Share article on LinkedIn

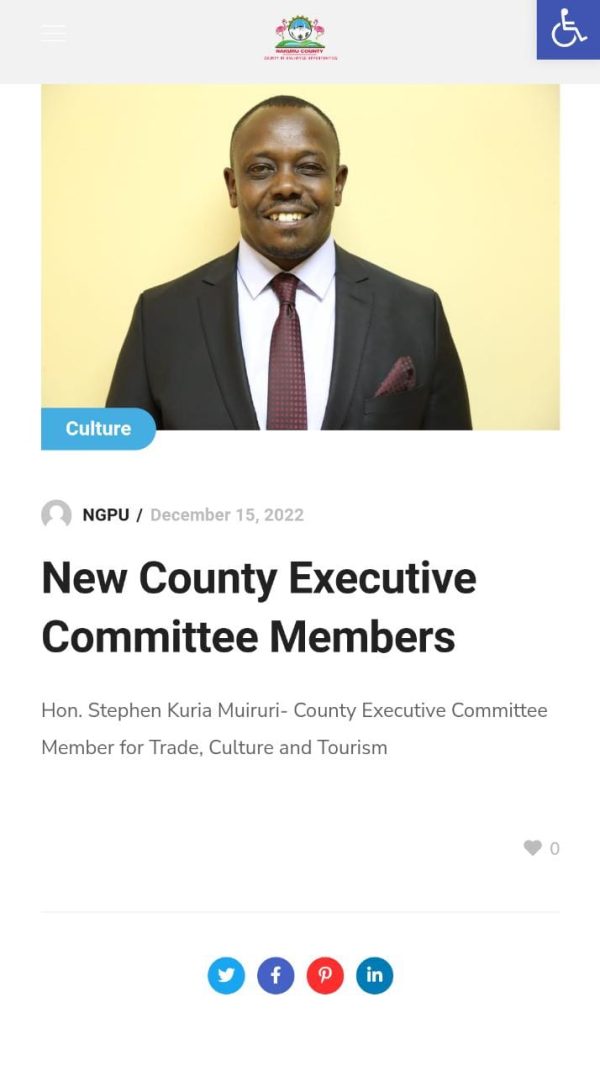coord(375,975)
